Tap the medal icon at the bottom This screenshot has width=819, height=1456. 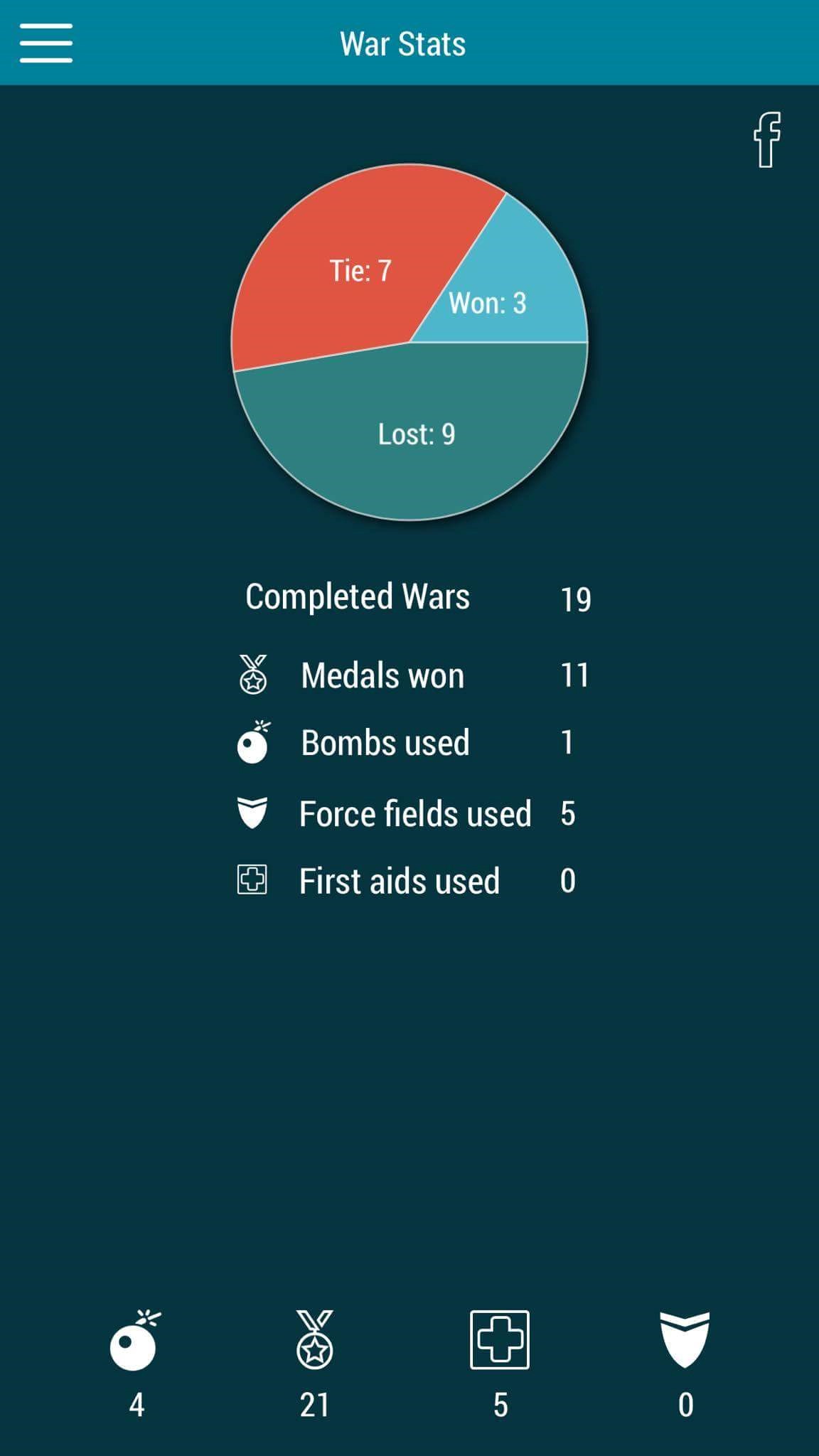click(315, 1339)
